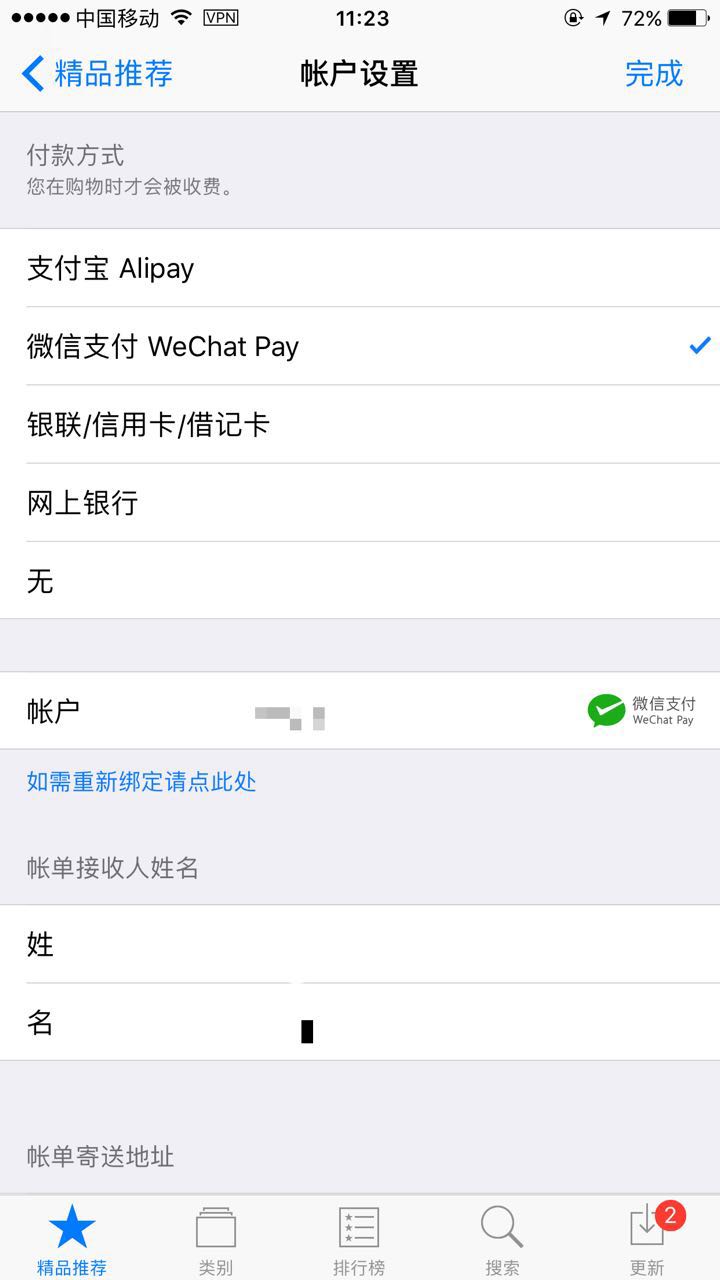Select 银联/信用卡/借记卡 payment option
Viewport: 720px width, 1280px height.
360,425
